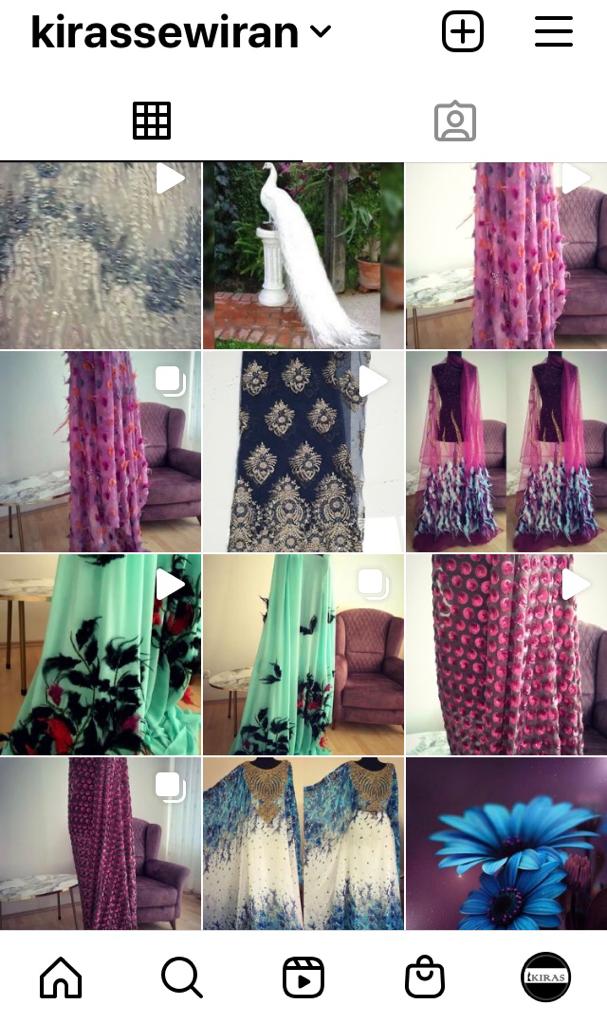This screenshot has height=1024, width=607.
Task: Open the Reels tab
Action: tap(303, 977)
